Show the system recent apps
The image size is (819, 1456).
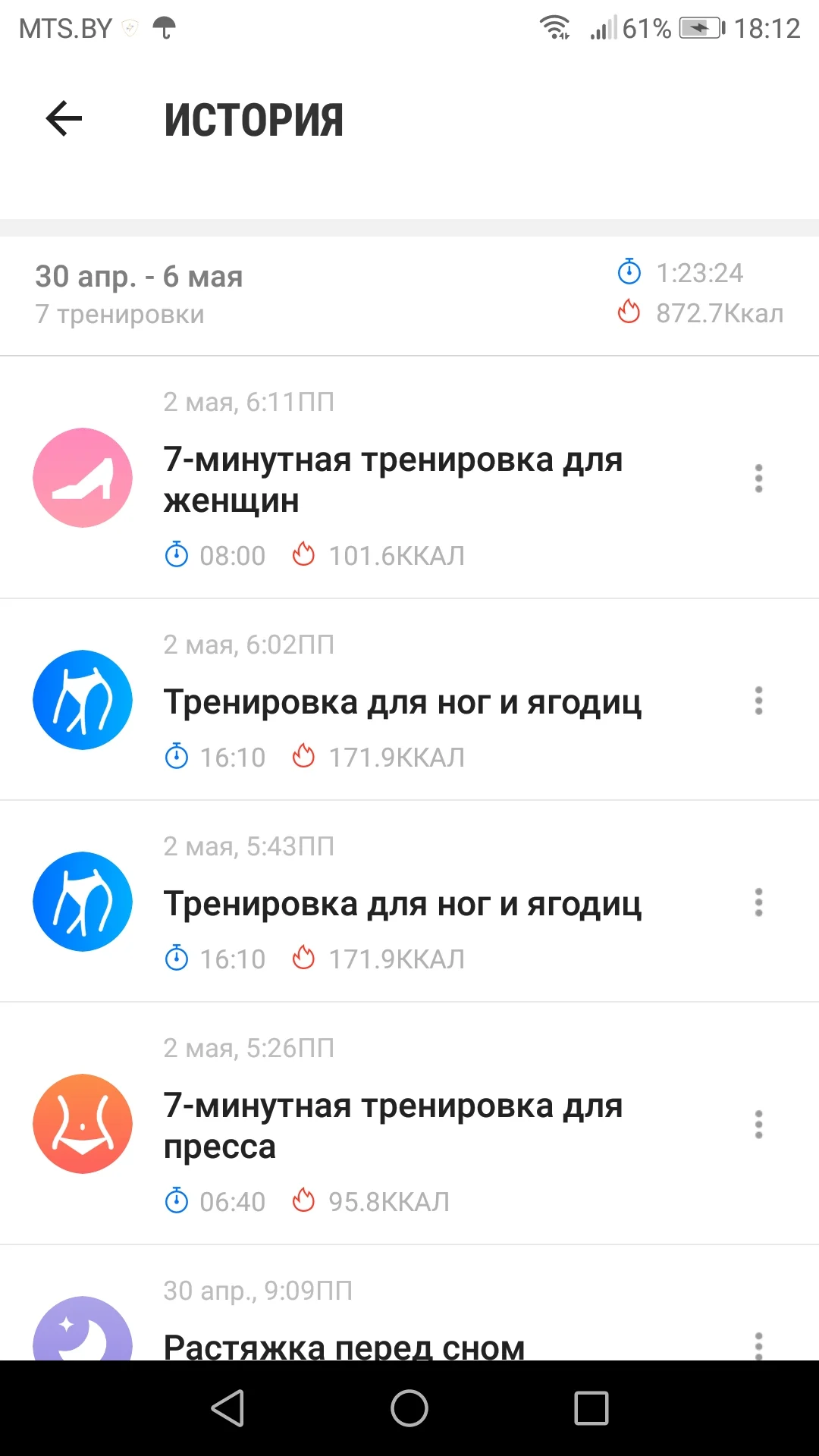point(591,1408)
